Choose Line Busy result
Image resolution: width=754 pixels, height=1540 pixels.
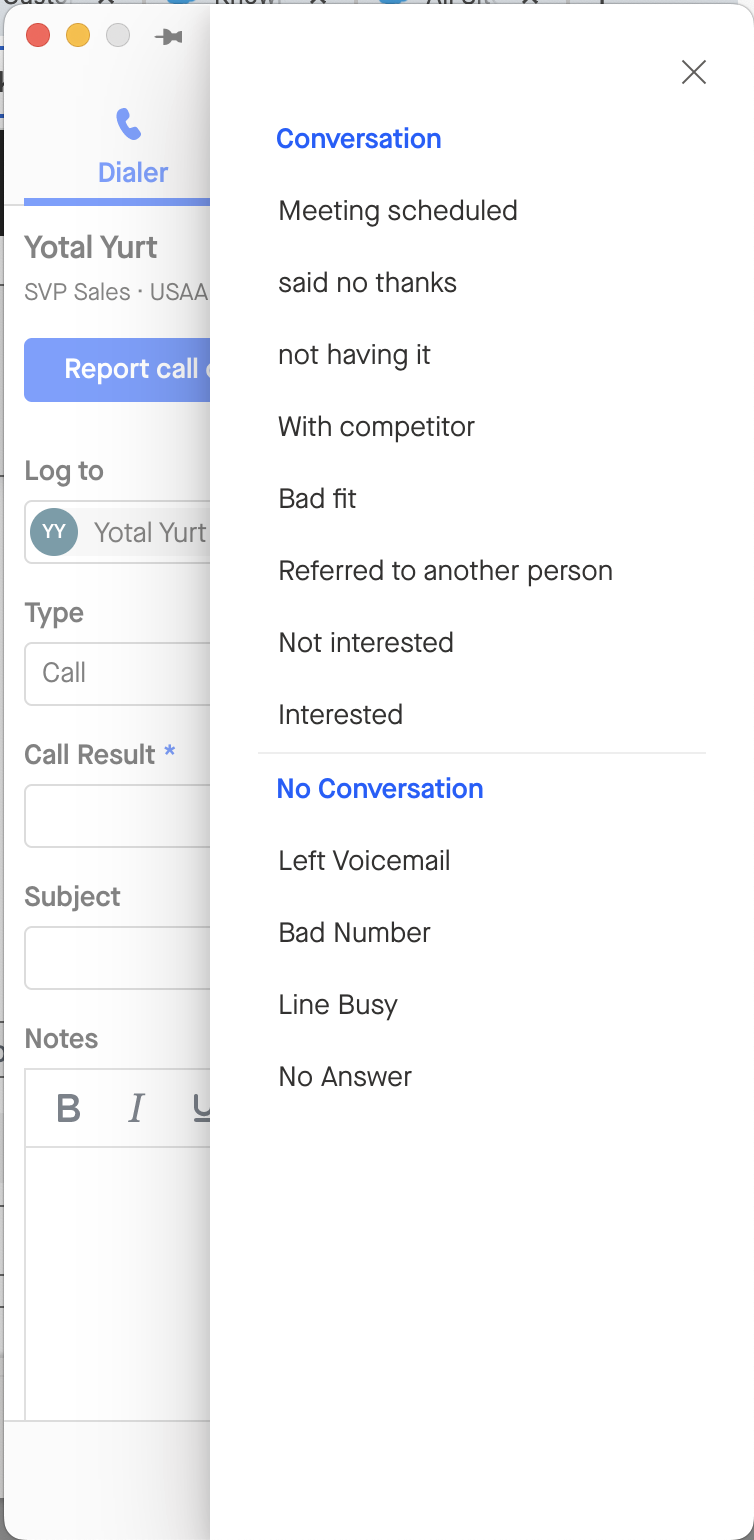[x=337, y=1005]
